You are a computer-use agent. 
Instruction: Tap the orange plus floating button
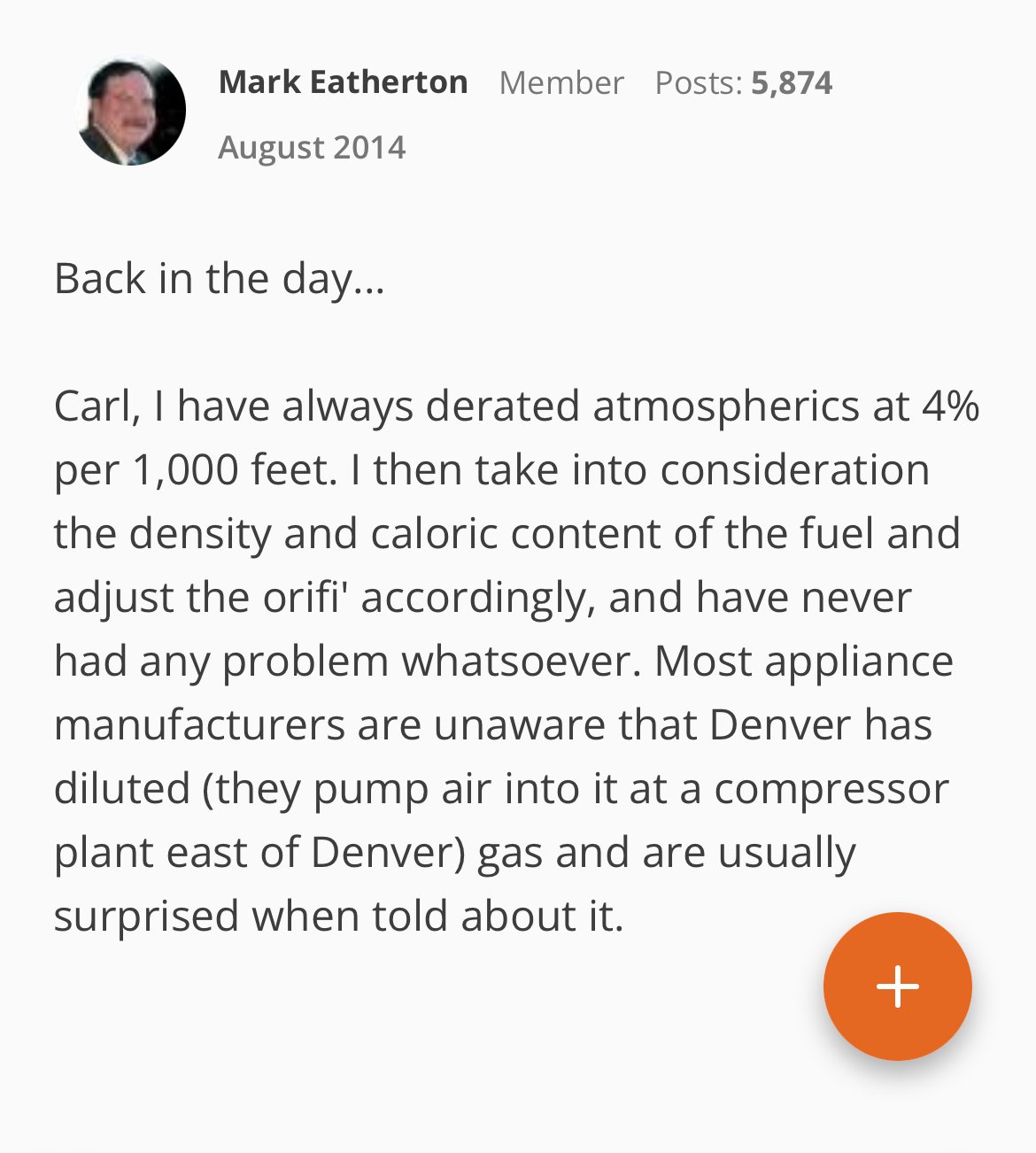click(x=897, y=986)
